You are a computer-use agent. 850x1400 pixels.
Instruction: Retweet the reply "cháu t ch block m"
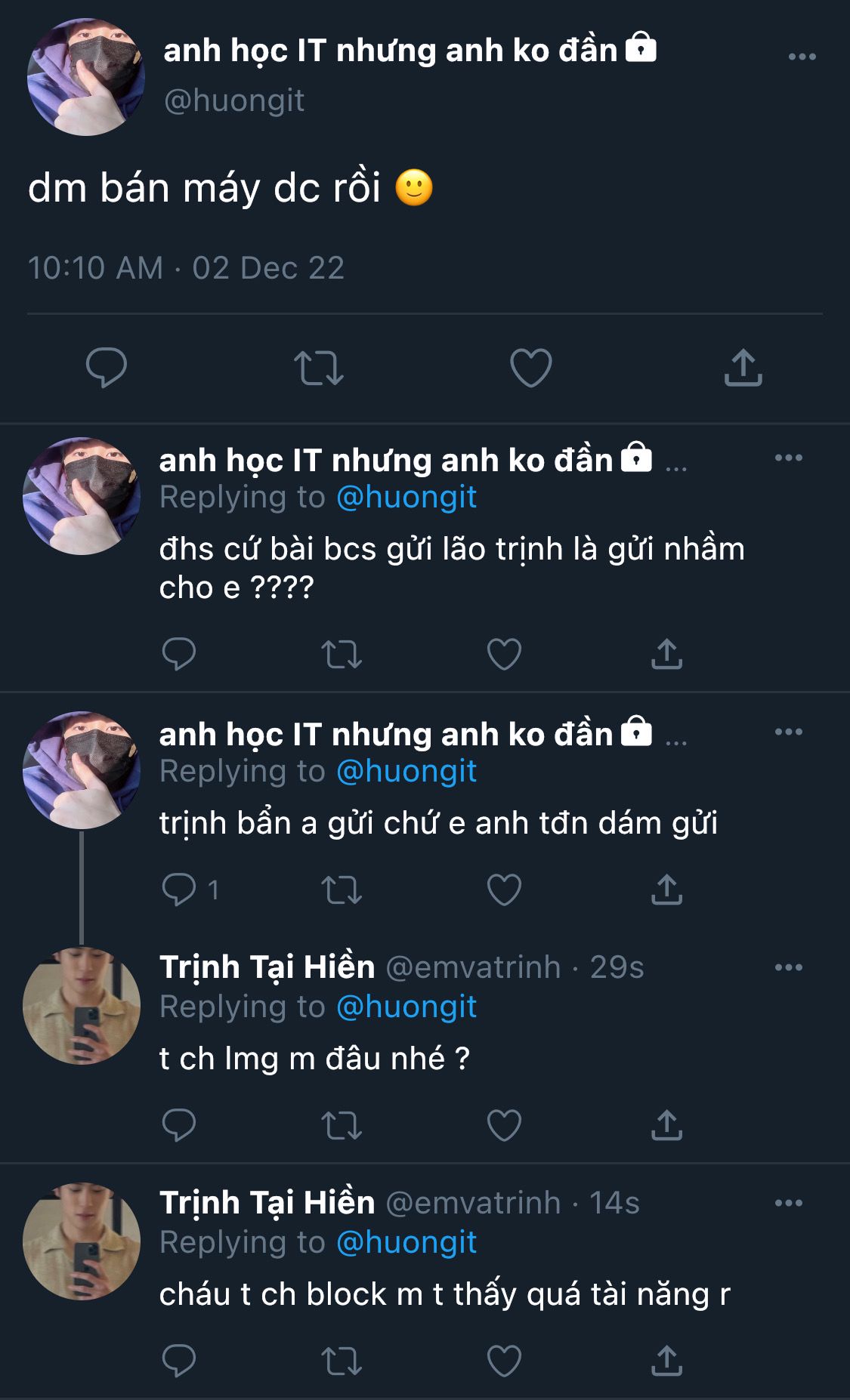pyautogui.click(x=342, y=1361)
